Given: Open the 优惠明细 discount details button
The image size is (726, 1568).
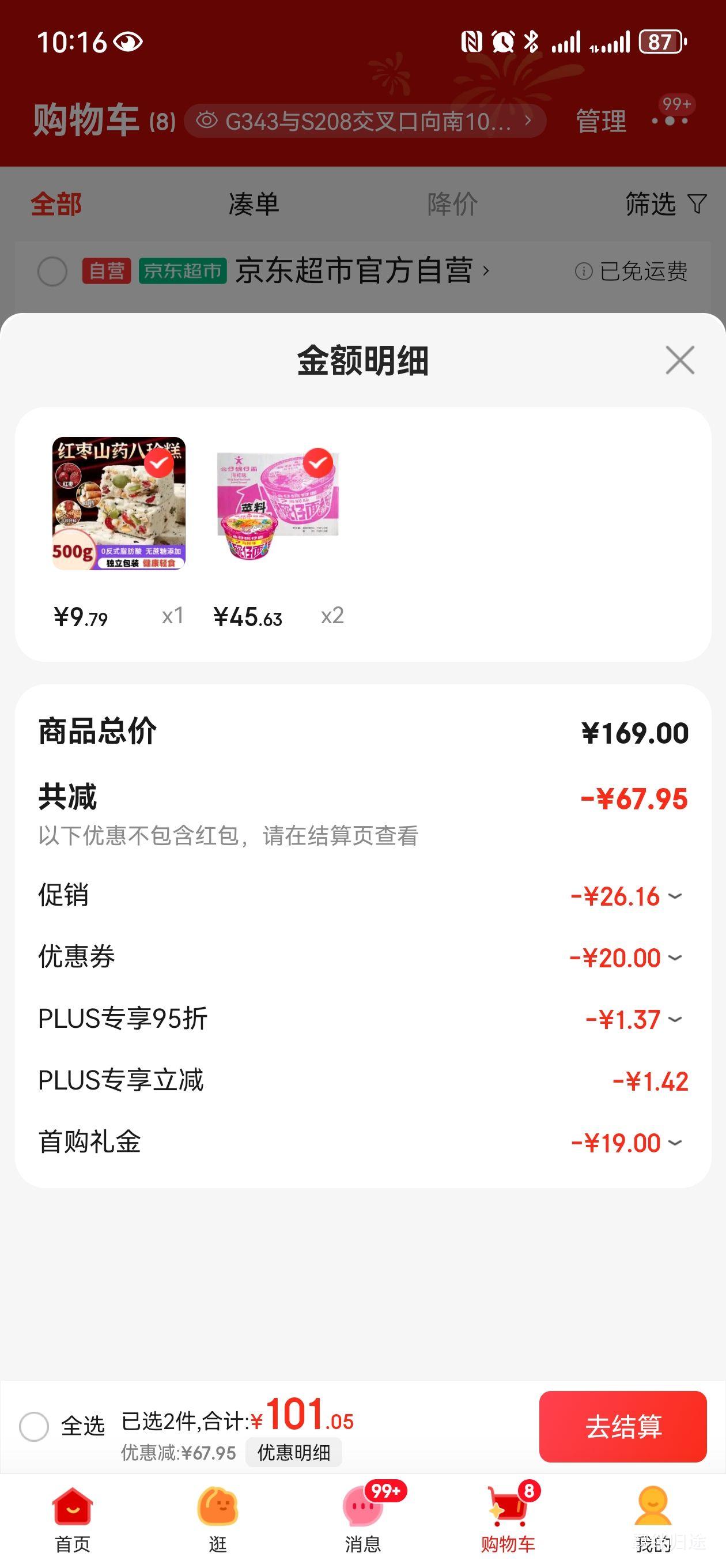Looking at the screenshot, I should coord(294,1453).
